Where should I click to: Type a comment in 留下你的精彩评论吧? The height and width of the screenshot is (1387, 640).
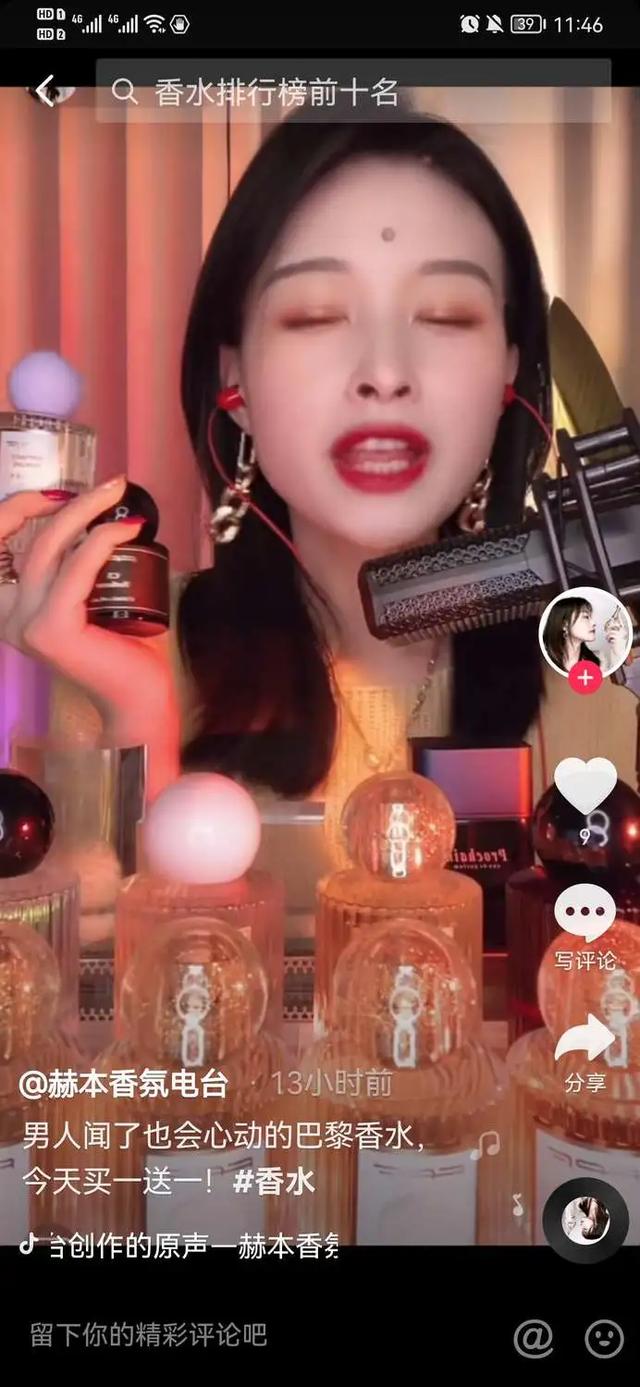pyautogui.click(x=150, y=1335)
